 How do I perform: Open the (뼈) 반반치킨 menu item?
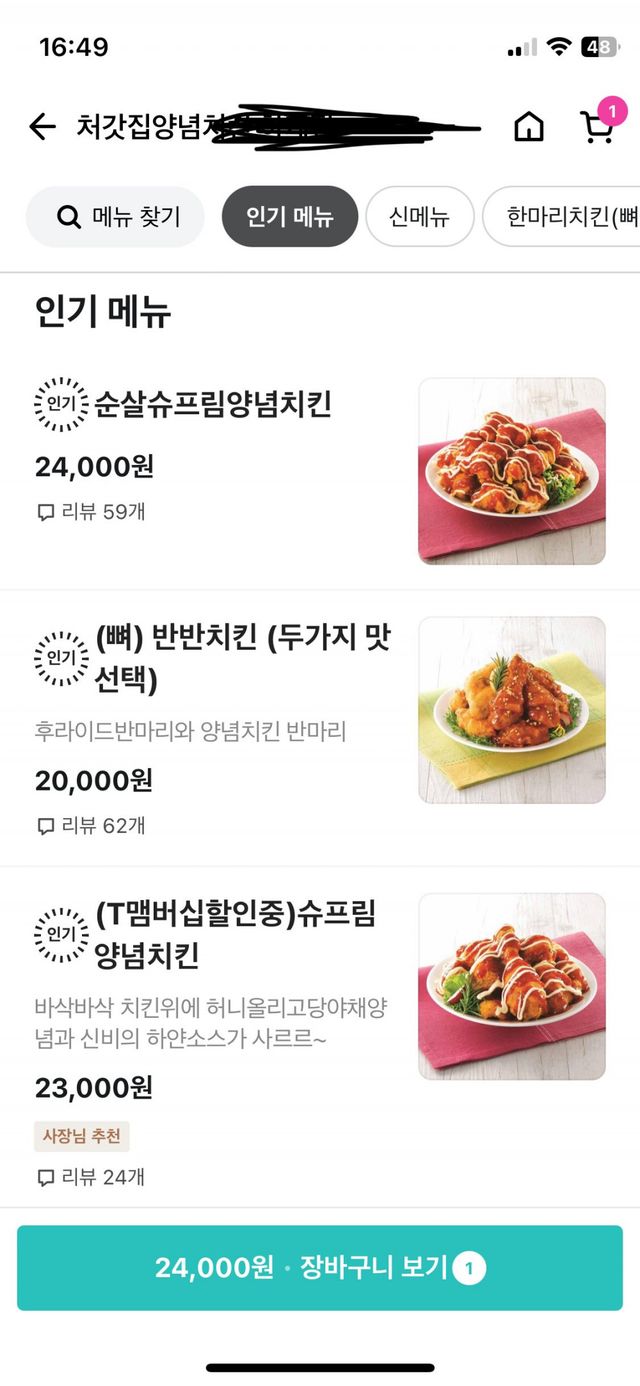(242, 660)
